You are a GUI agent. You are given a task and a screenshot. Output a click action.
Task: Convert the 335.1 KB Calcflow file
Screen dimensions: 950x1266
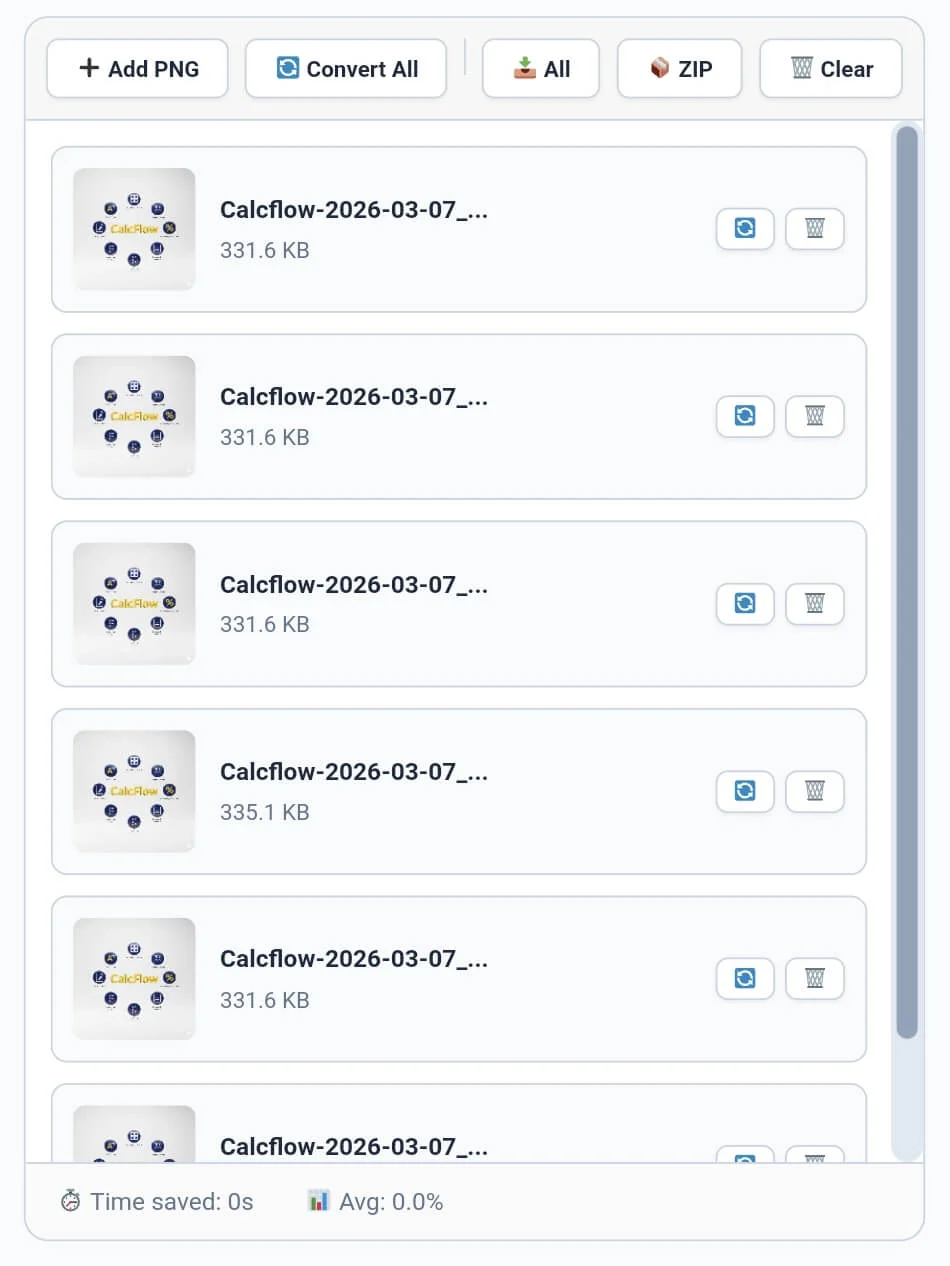745,791
